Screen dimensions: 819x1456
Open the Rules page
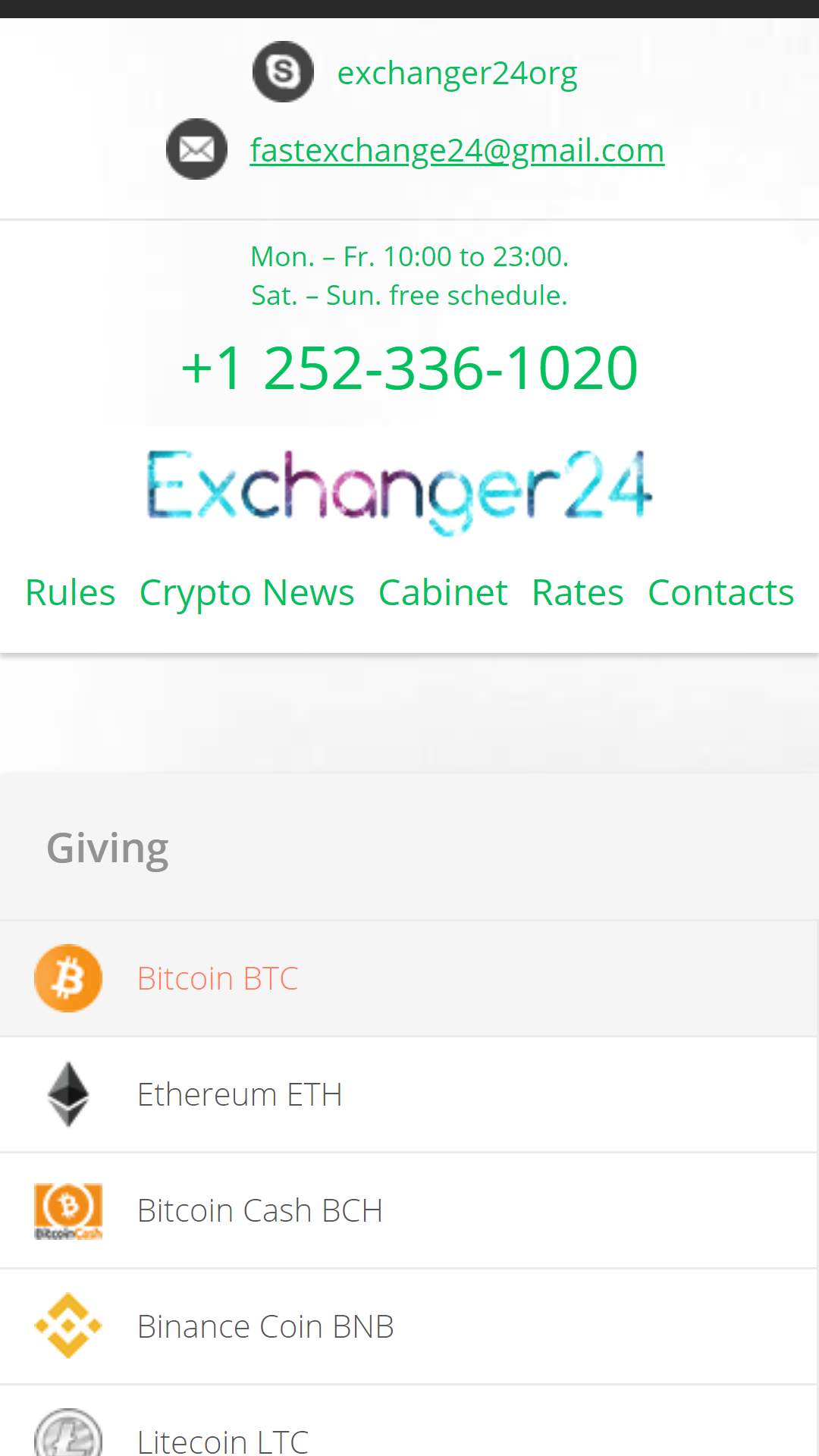(71, 592)
